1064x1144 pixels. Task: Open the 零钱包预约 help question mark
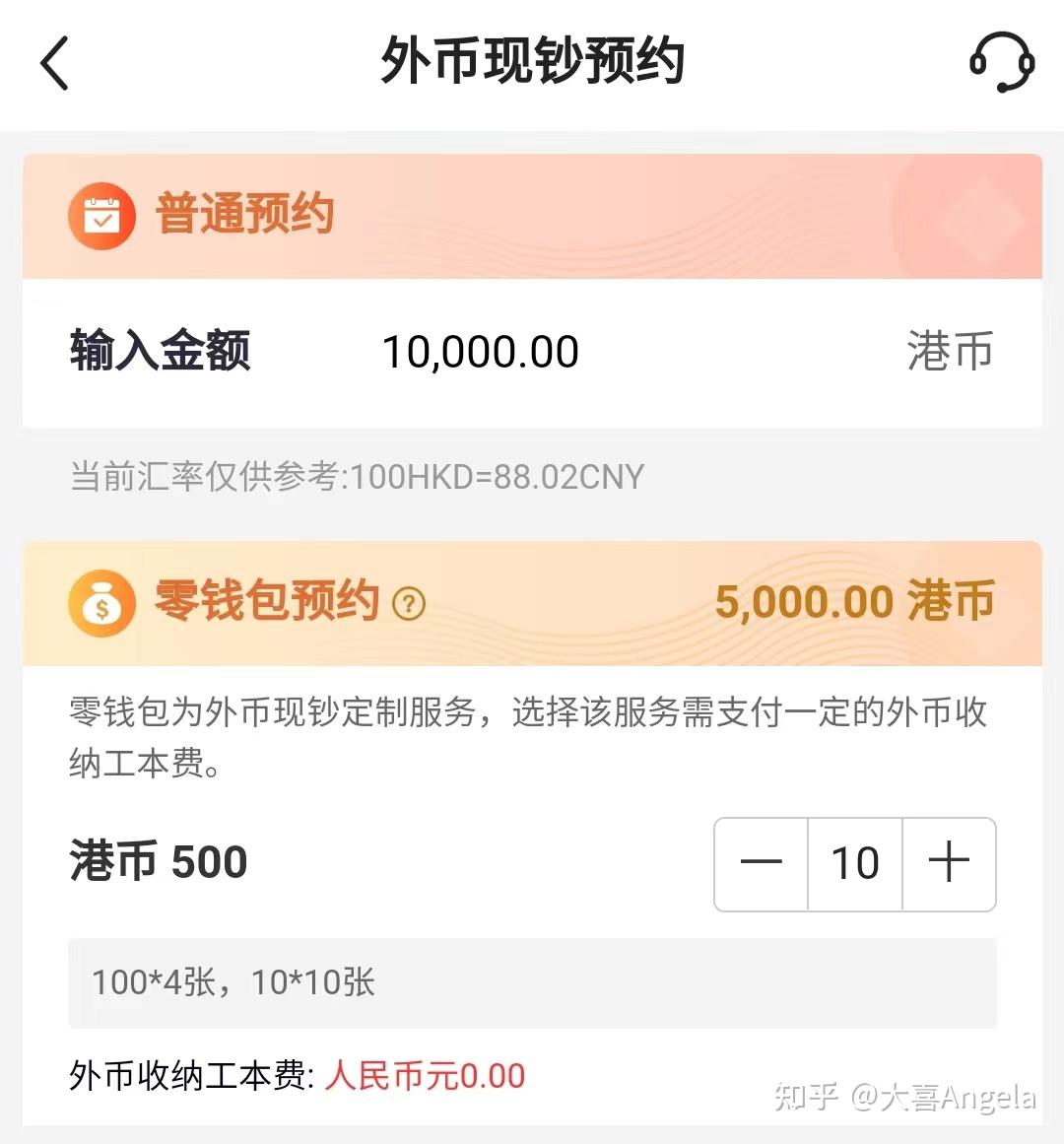(409, 603)
